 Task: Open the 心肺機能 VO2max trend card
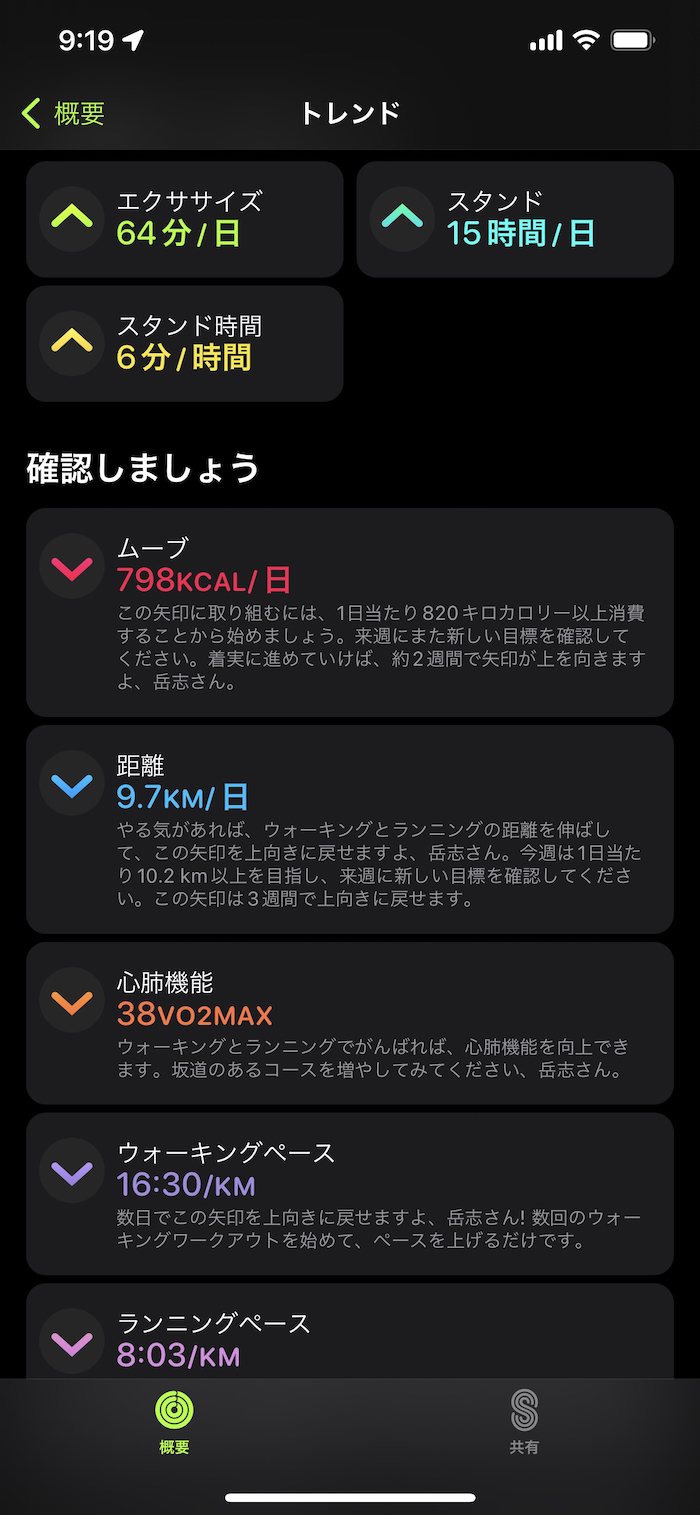point(350,1022)
